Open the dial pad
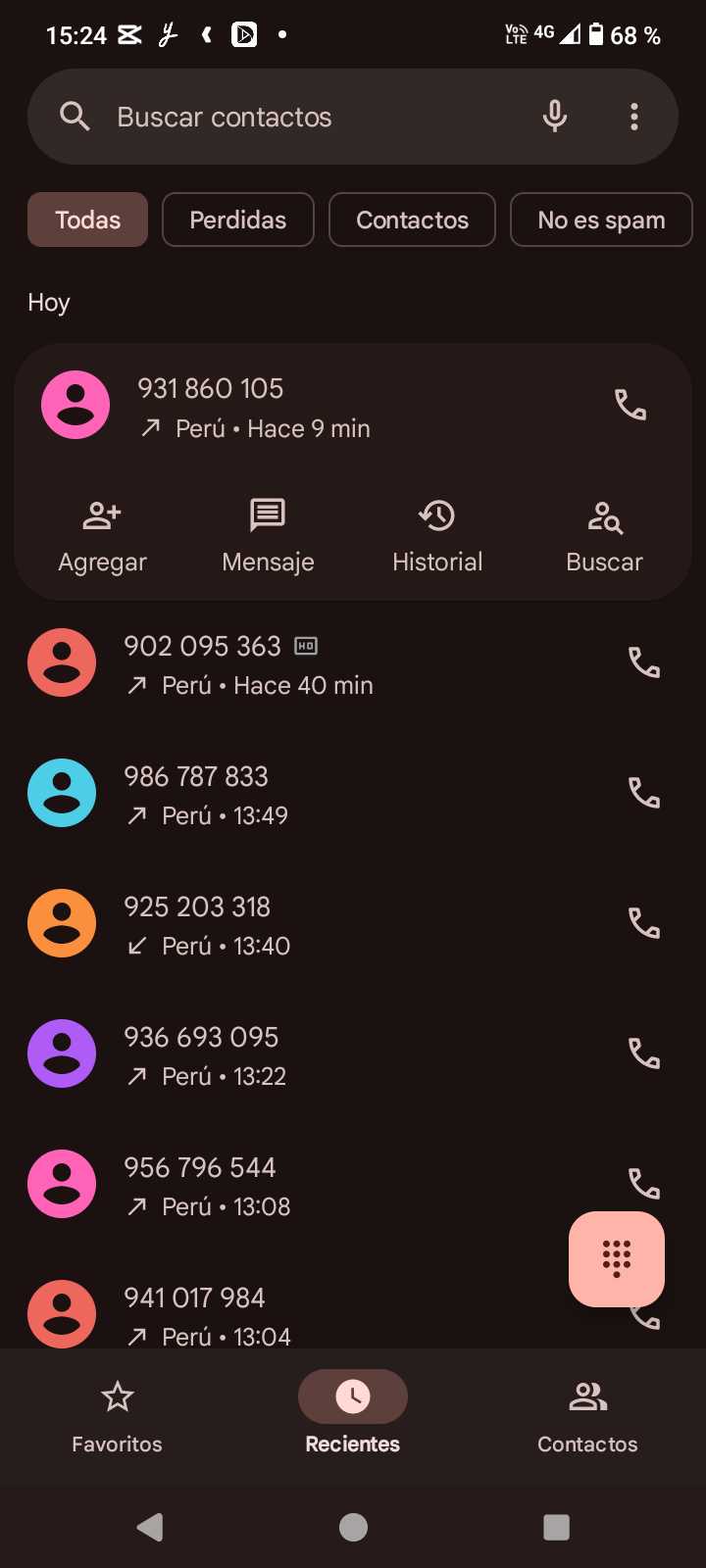Image resolution: width=706 pixels, height=1568 pixels. tap(617, 1258)
